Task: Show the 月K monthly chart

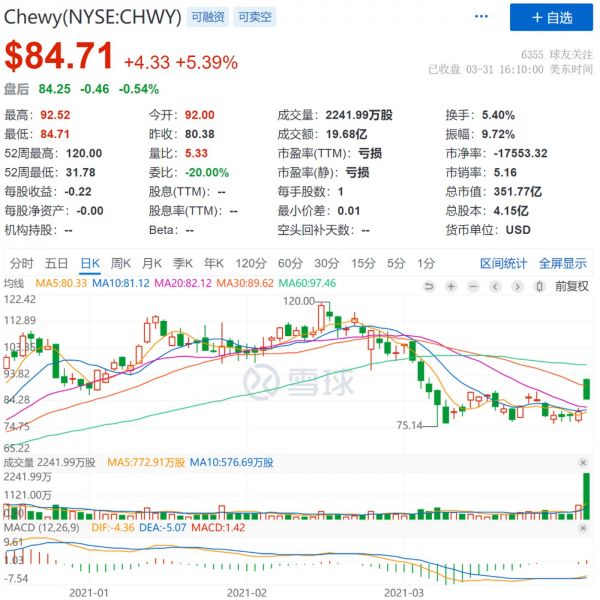Action: 152,263
